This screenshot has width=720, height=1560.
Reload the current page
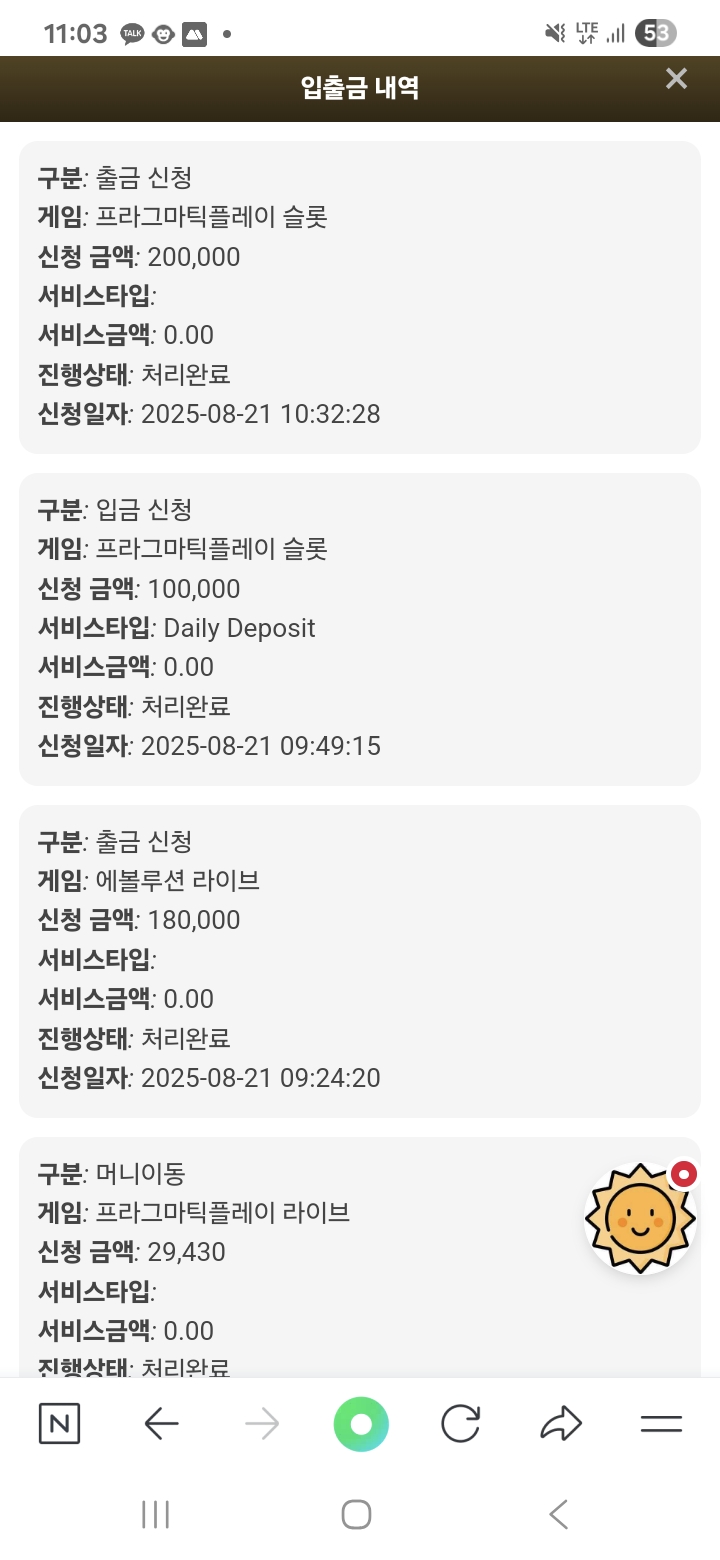[x=460, y=1424]
